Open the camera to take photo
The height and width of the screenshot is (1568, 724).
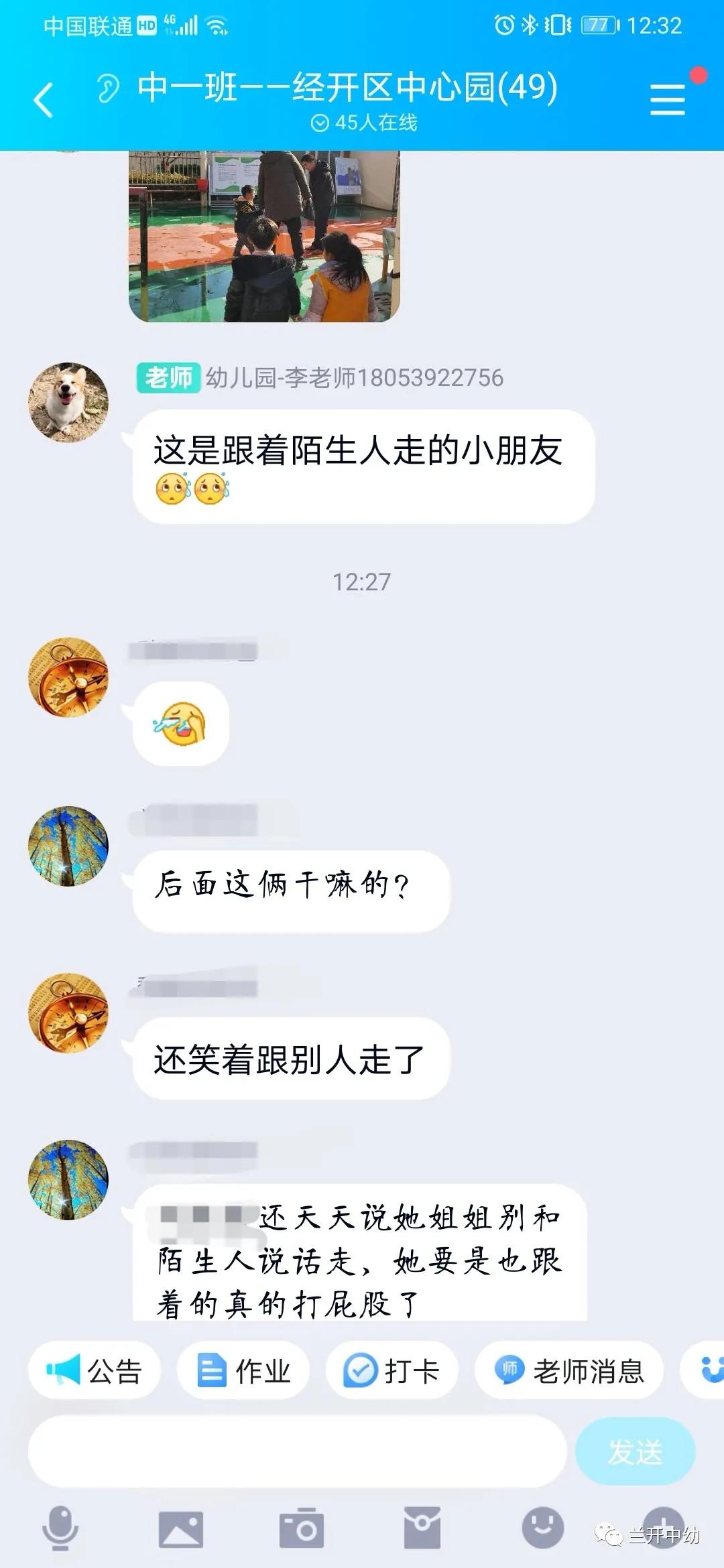(x=301, y=1528)
